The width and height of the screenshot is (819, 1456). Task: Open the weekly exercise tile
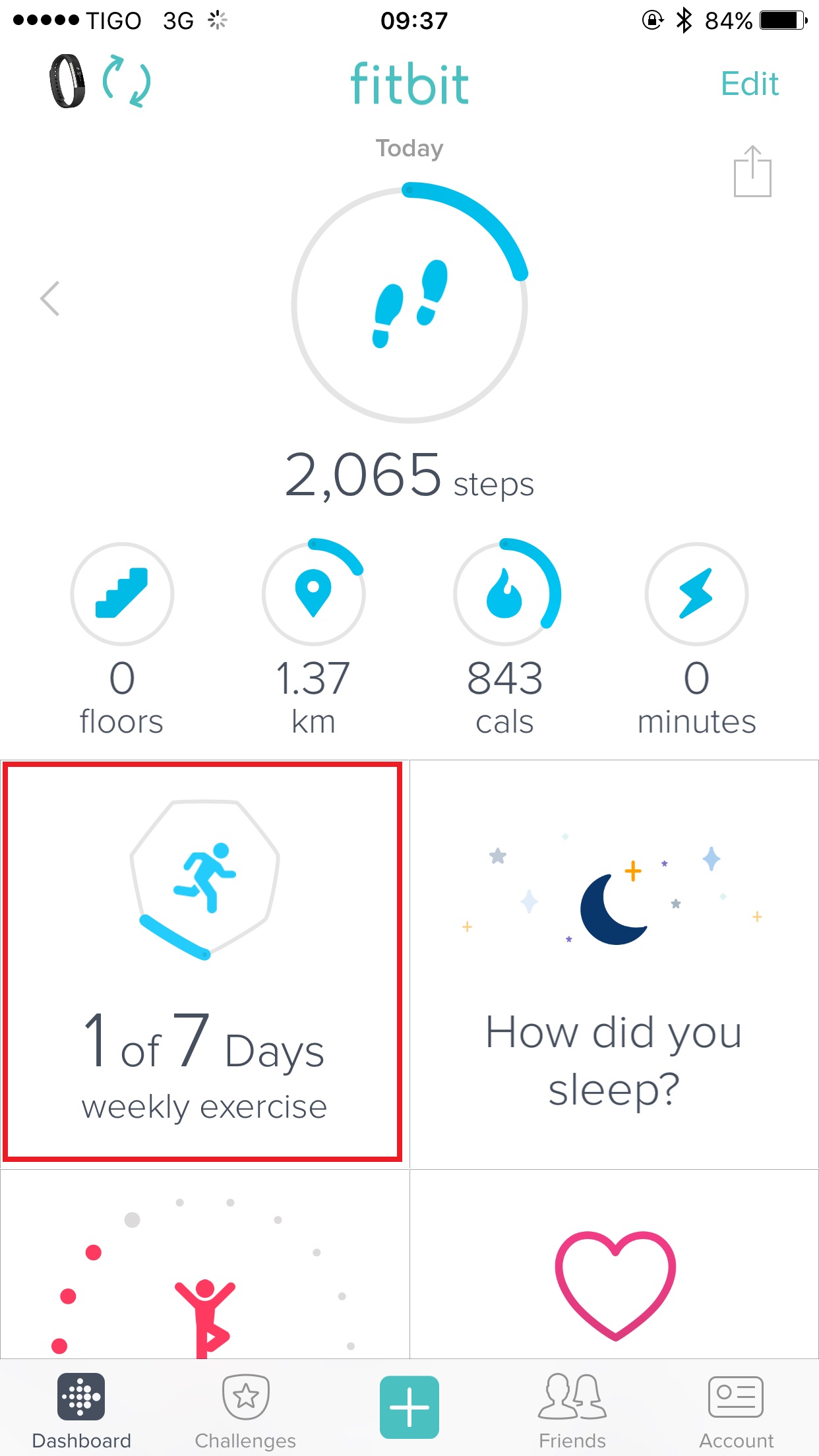tap(203, 961)
